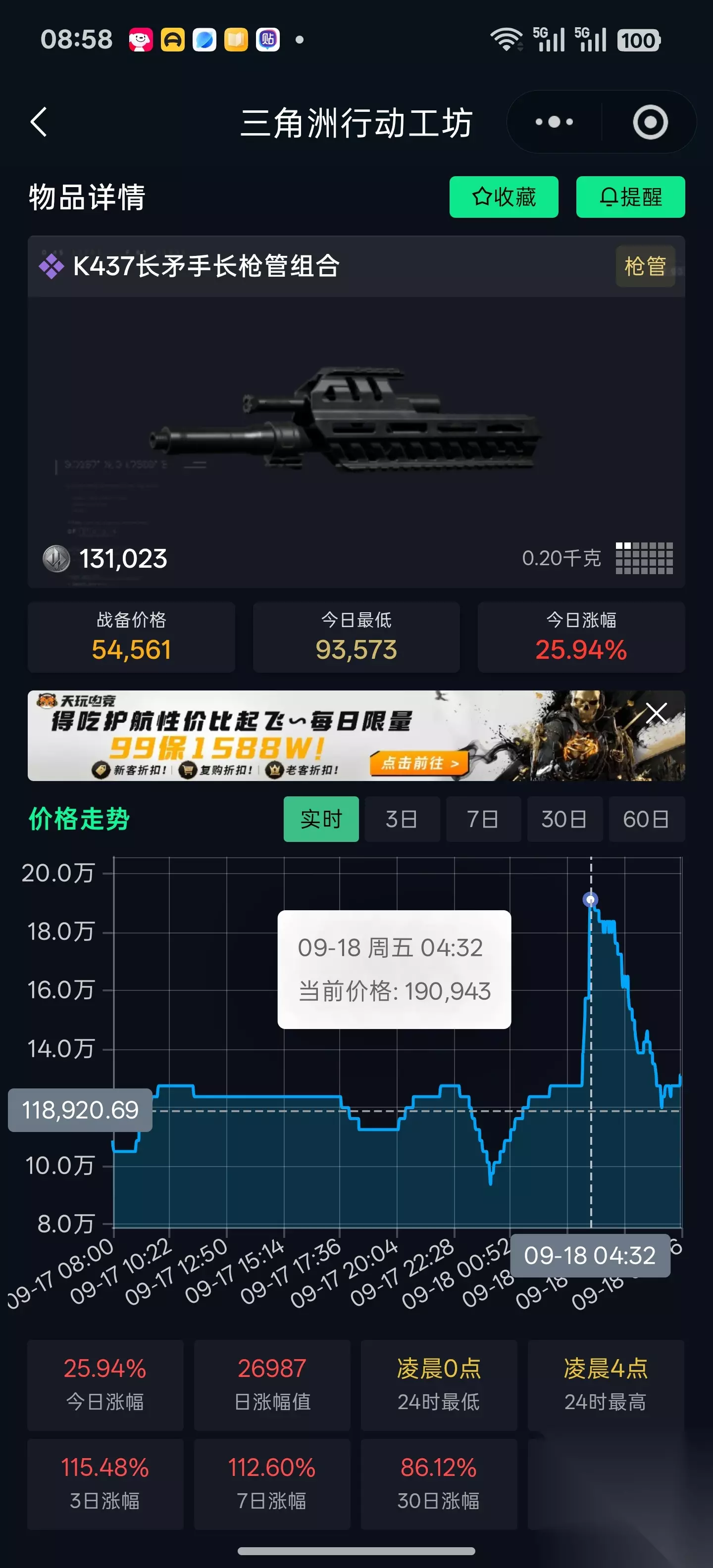Image resolution: width=713 pixels, height=1568 pixels.
Task: Open the mini program three-dot menu
Action: coord(554,122)
